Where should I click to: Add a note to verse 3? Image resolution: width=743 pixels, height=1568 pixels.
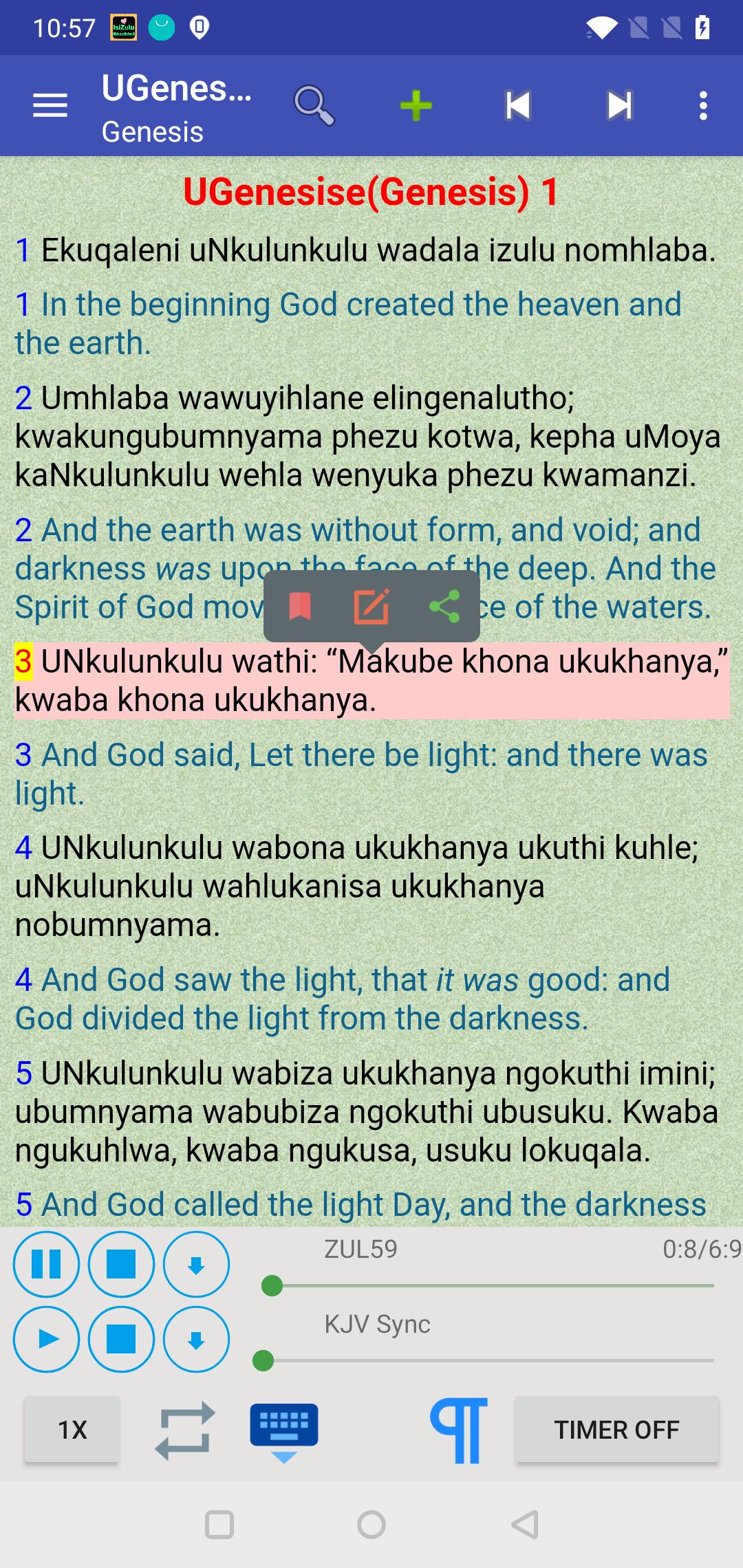point(372,606)
